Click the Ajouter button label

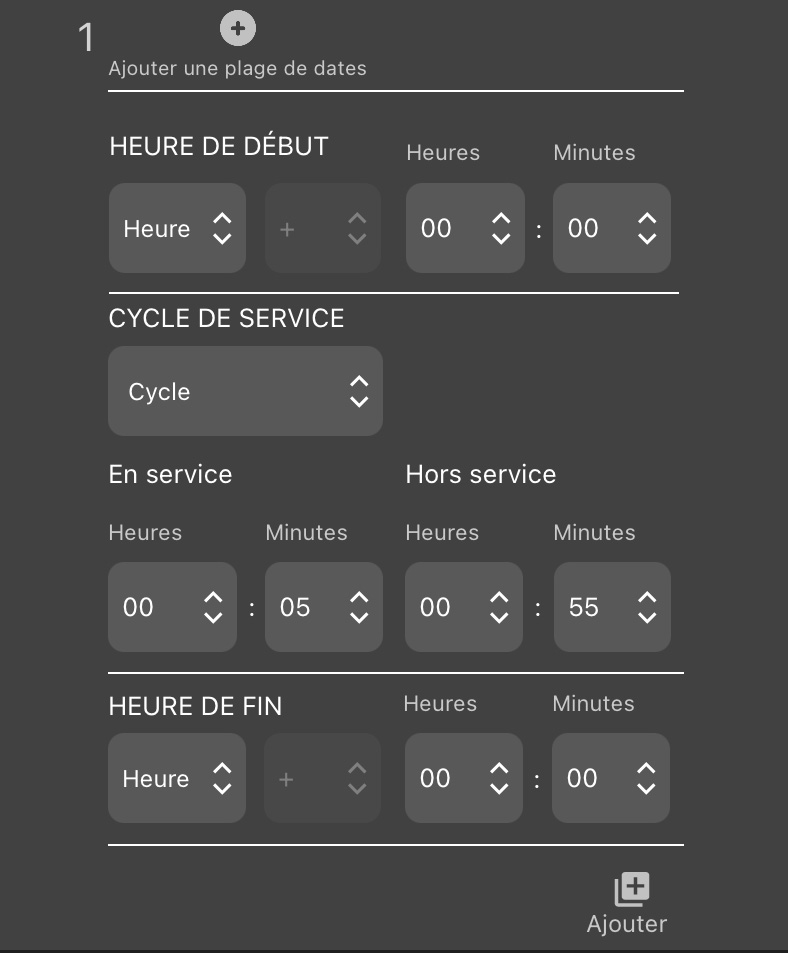coord(627,923)
